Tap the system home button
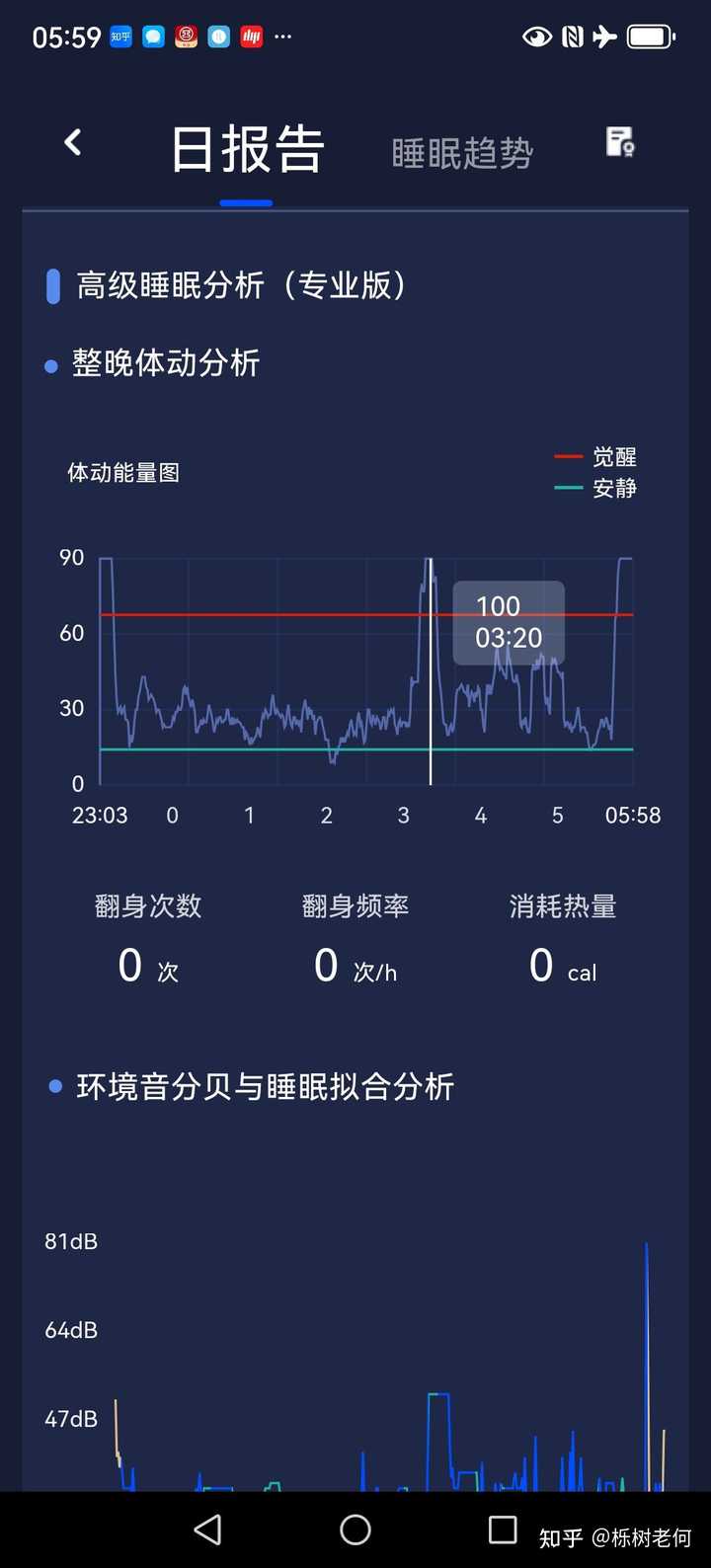 pos(355,1529)
